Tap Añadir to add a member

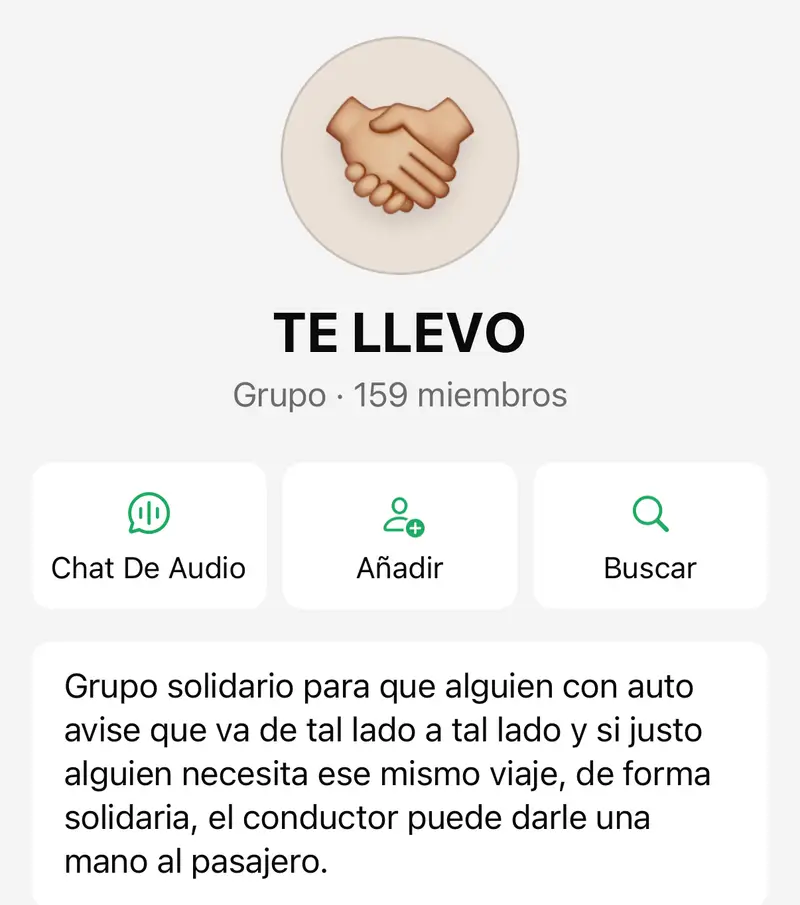400,535
